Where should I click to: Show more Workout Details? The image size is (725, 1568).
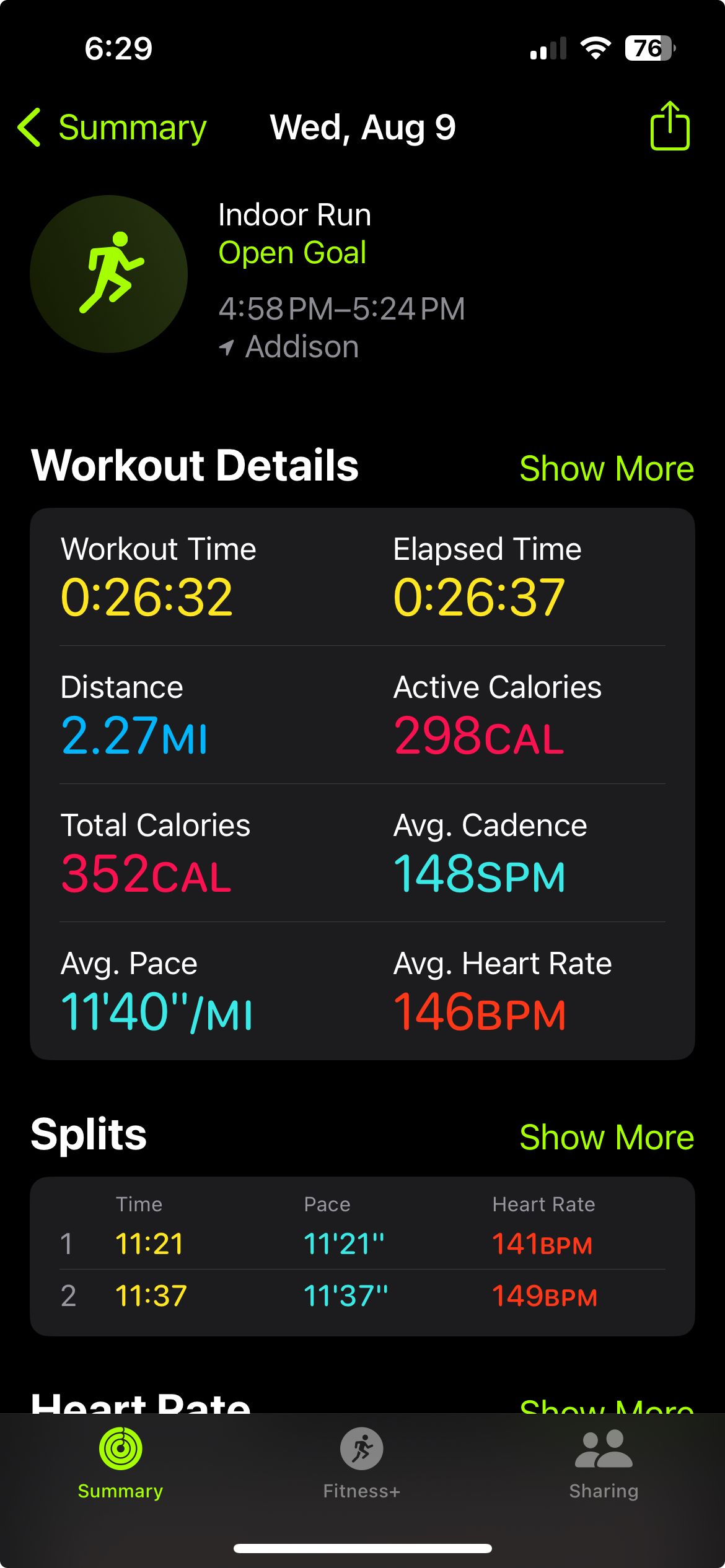tap(607, 468)
